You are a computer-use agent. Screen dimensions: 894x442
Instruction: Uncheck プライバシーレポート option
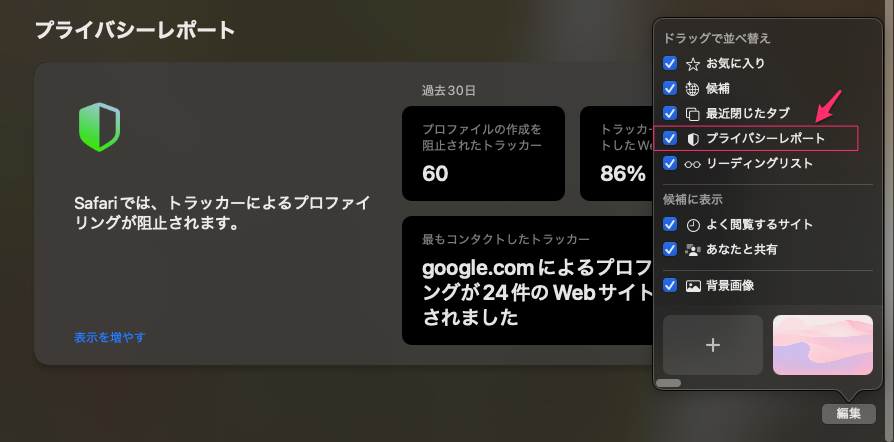coord(671,138)
